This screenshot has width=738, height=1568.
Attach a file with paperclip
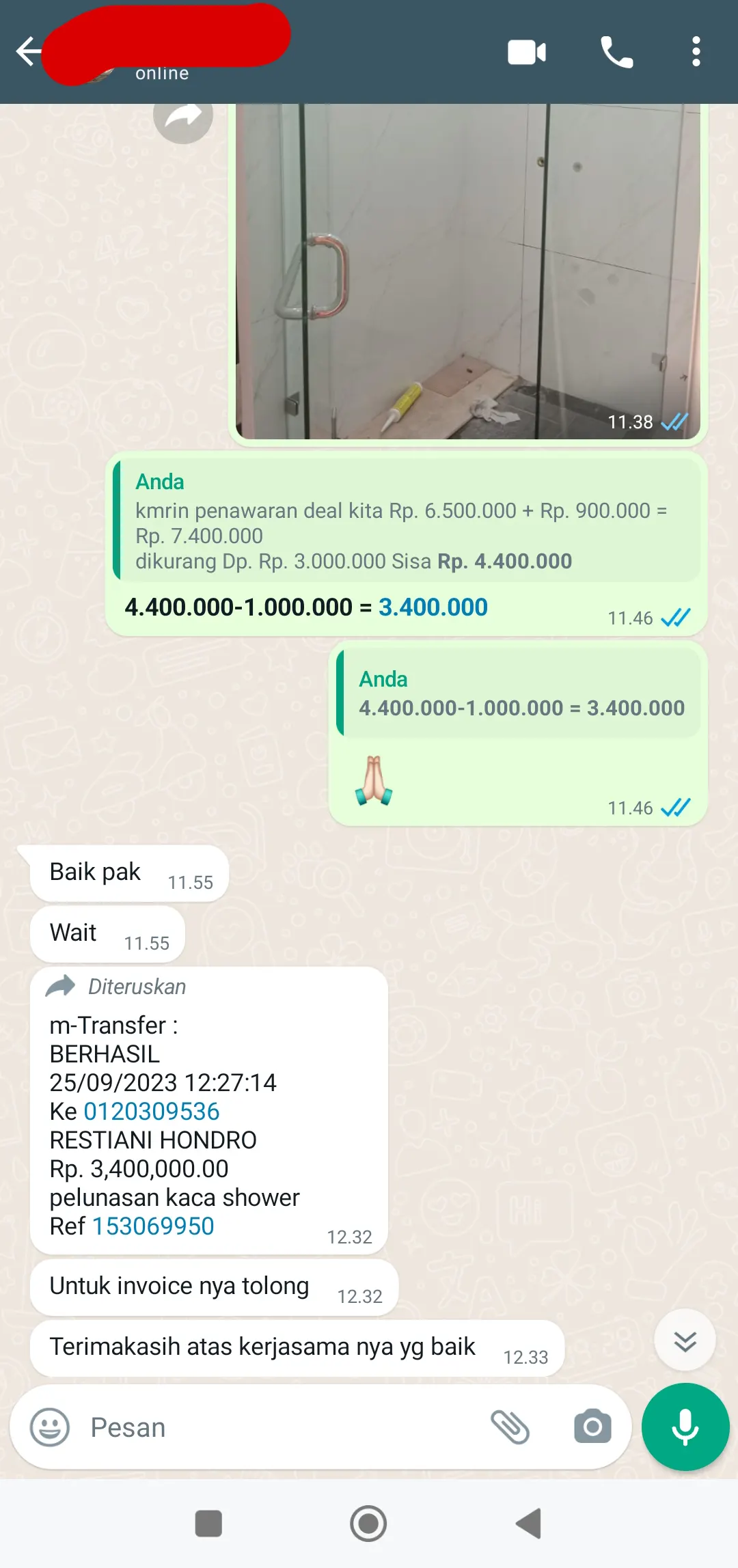click(x=510, y=1427)
